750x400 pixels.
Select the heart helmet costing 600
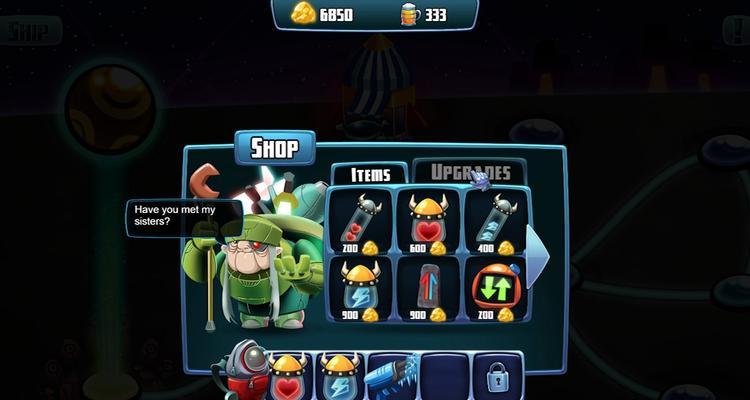(428, 221)
